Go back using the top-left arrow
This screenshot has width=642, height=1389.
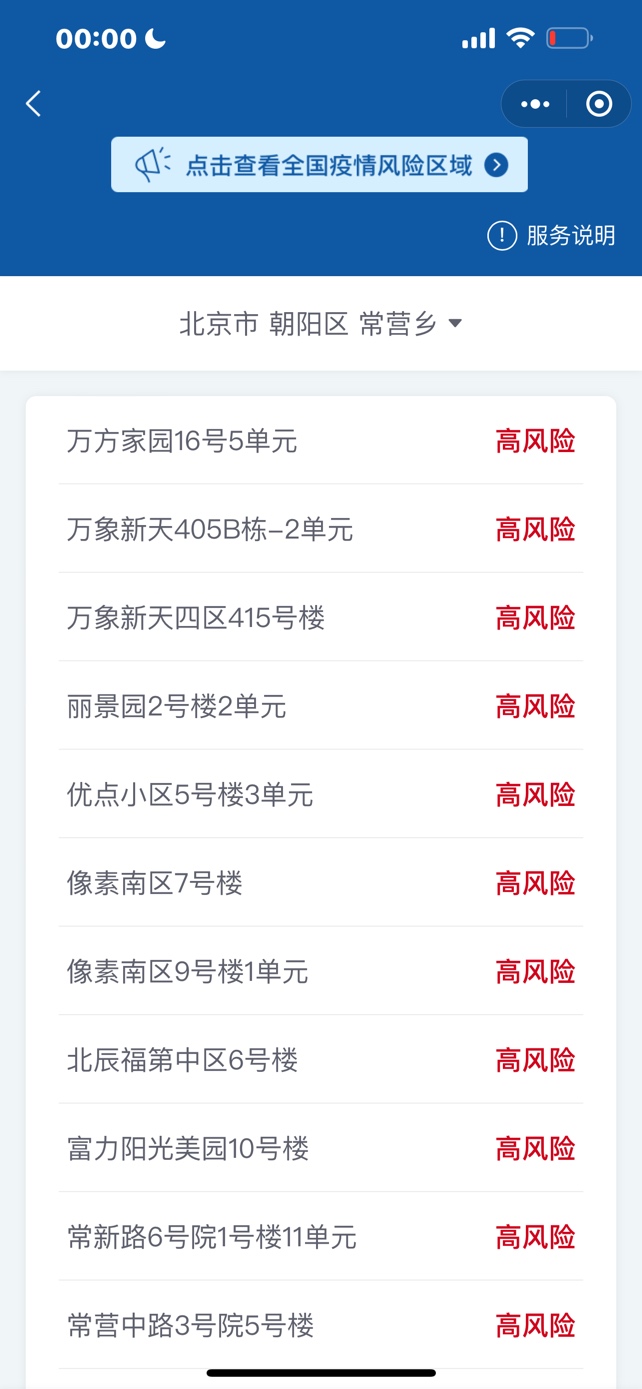coord(34,104)
